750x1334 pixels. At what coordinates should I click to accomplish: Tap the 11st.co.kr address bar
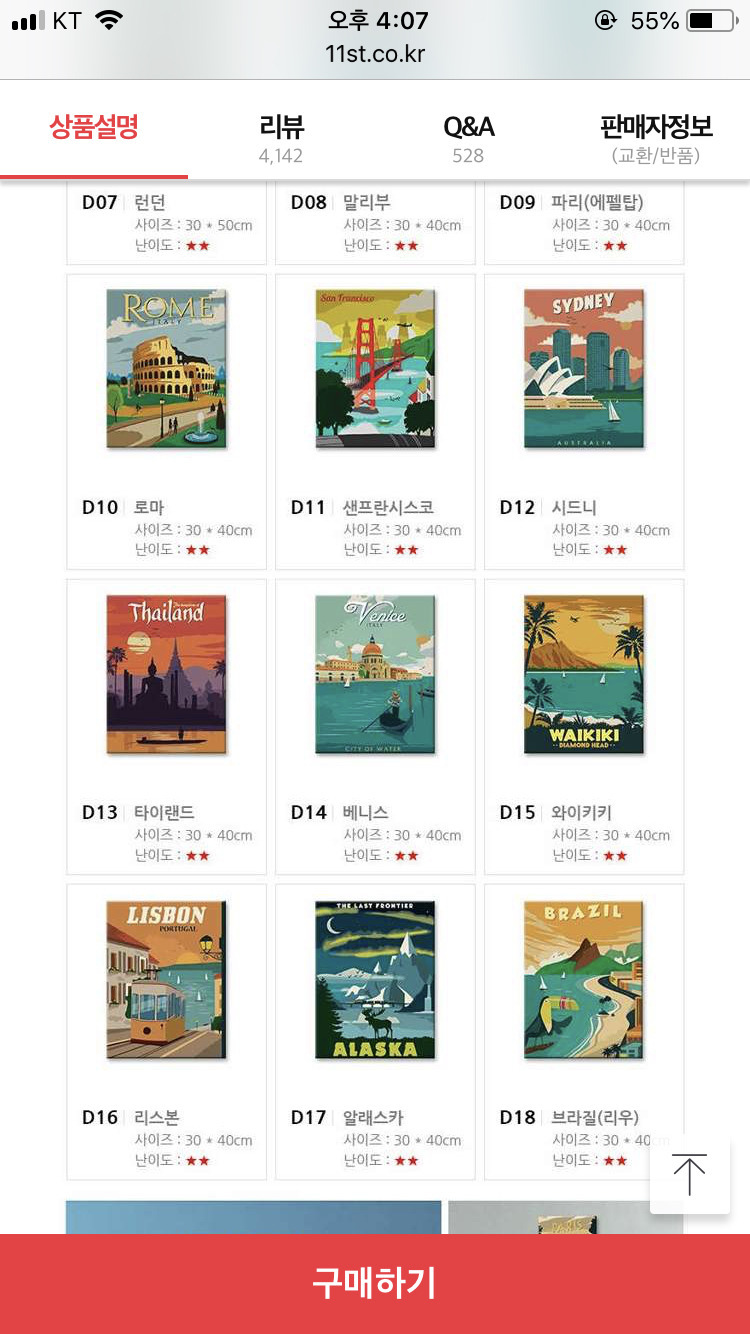coord(375,53)
